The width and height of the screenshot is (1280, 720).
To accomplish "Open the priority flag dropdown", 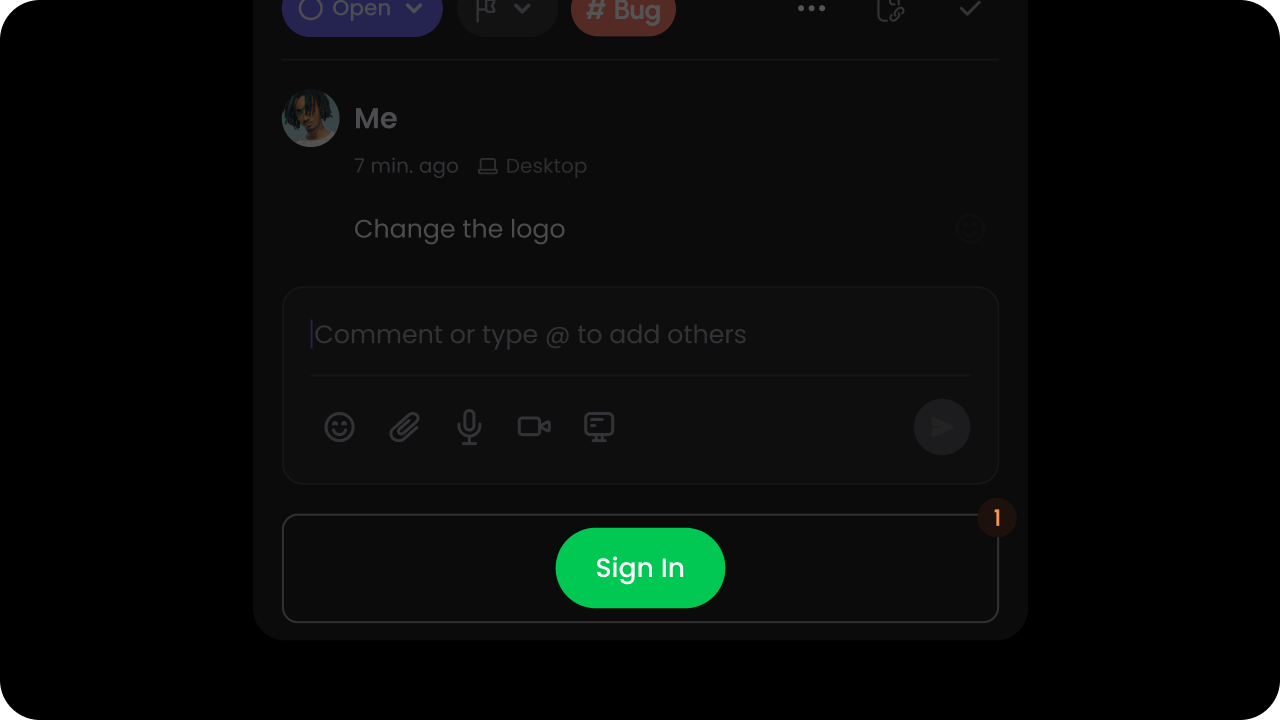I will (x=506, y=12).
